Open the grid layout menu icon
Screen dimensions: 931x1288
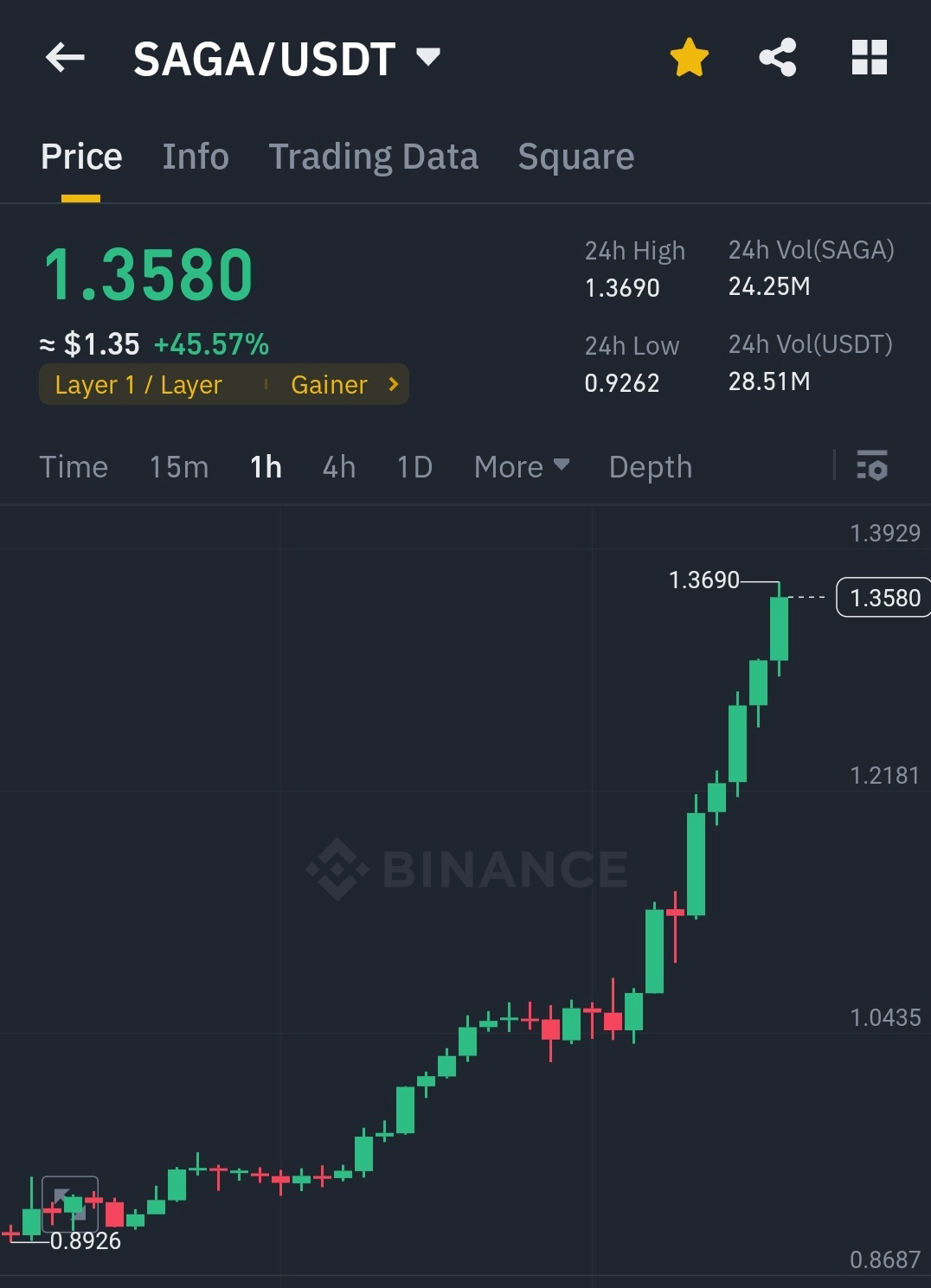click(x=869, y=58)
